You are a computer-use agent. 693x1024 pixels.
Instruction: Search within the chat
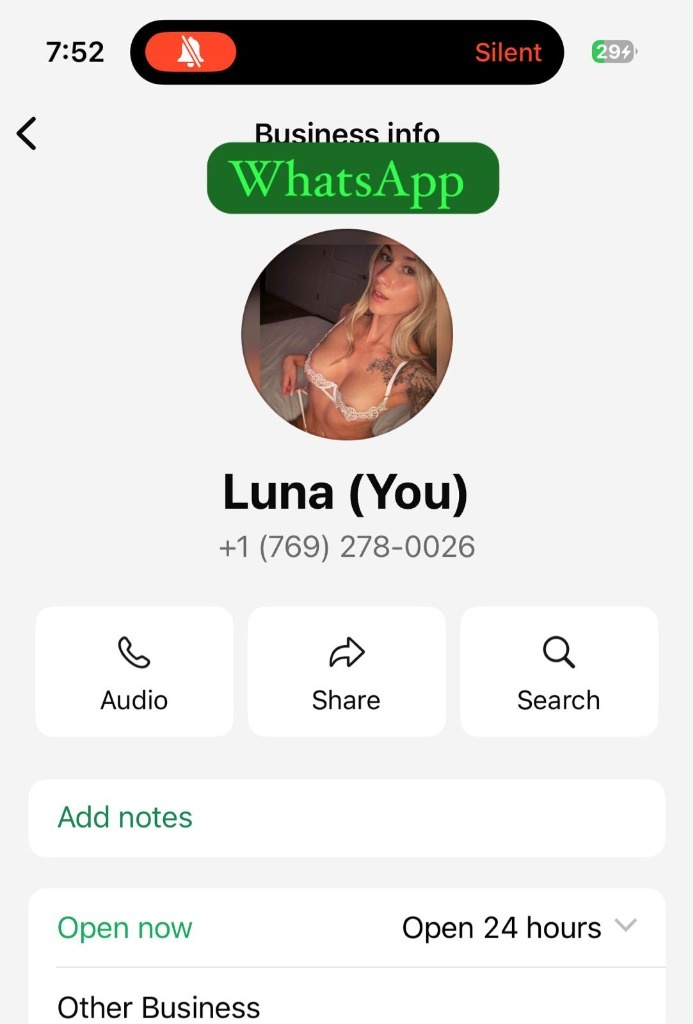point(558,672)
